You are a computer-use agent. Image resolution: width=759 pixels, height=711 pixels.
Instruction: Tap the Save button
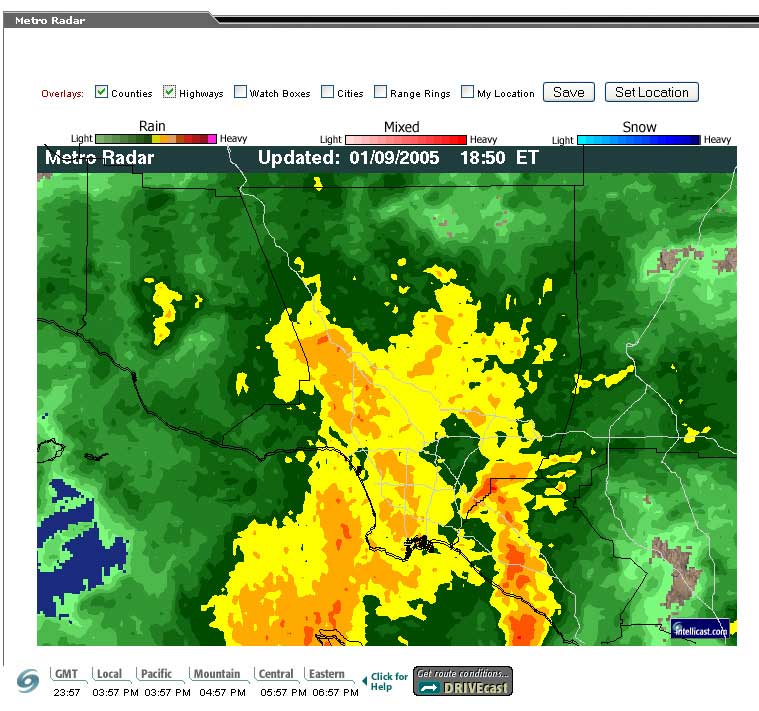click(x=568, y=92)
